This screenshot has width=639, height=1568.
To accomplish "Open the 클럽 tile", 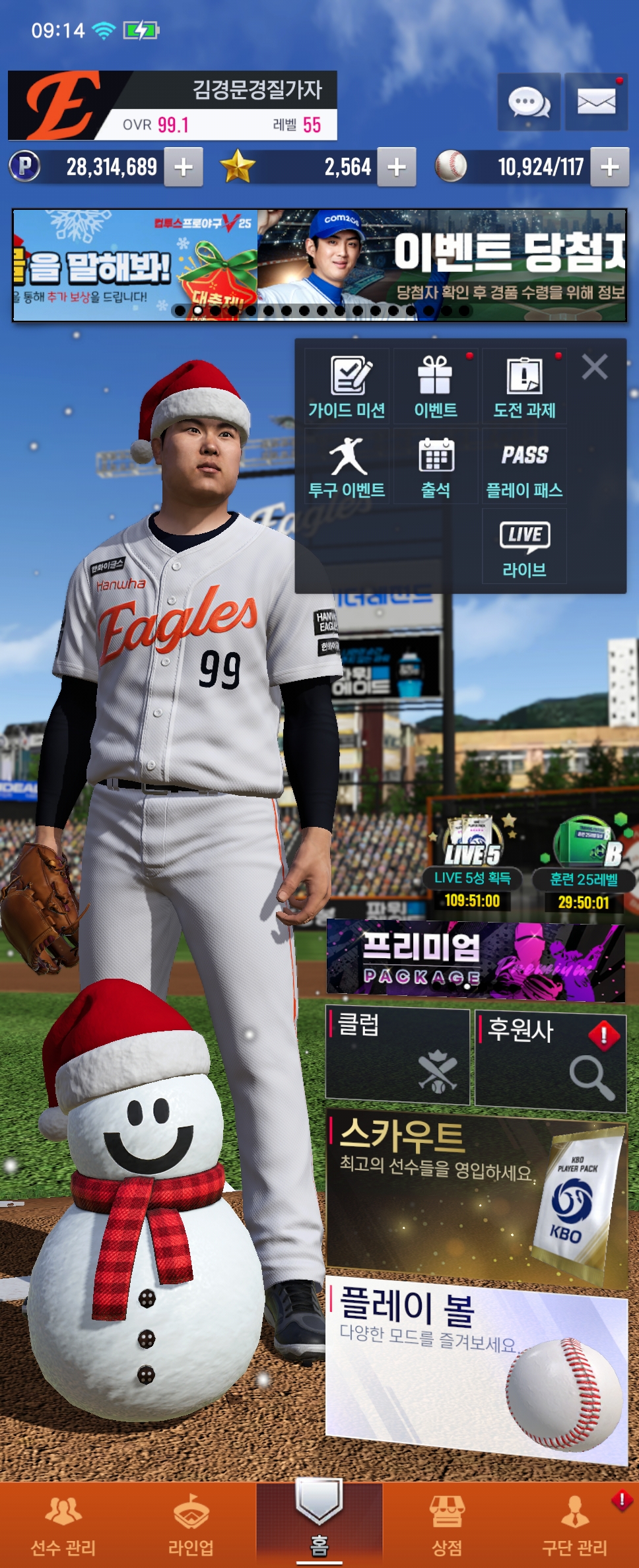I will [x=398, y=1055].
